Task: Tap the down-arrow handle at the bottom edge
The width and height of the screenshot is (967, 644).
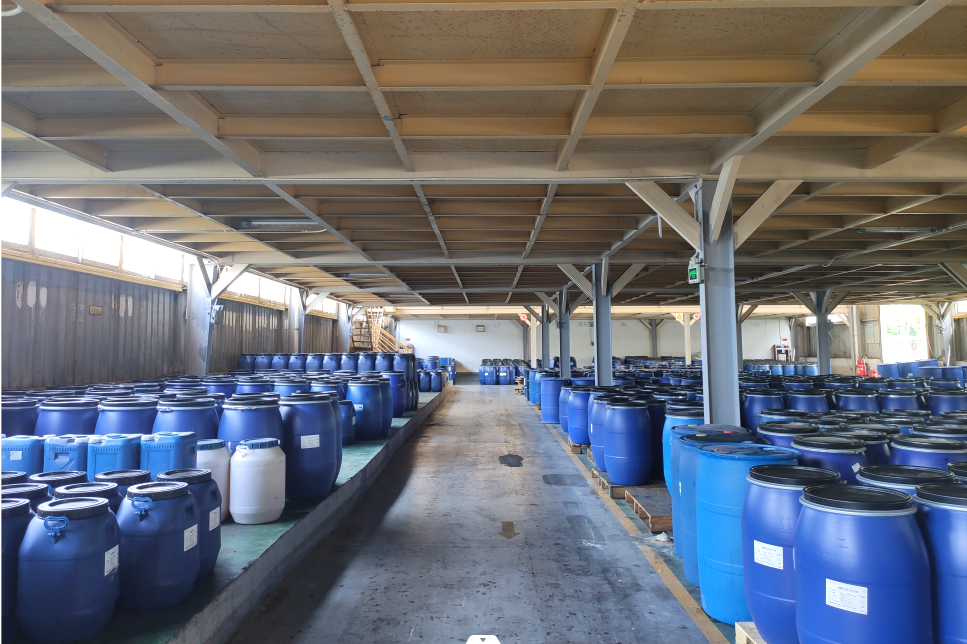Action: (x=483, y=638)
